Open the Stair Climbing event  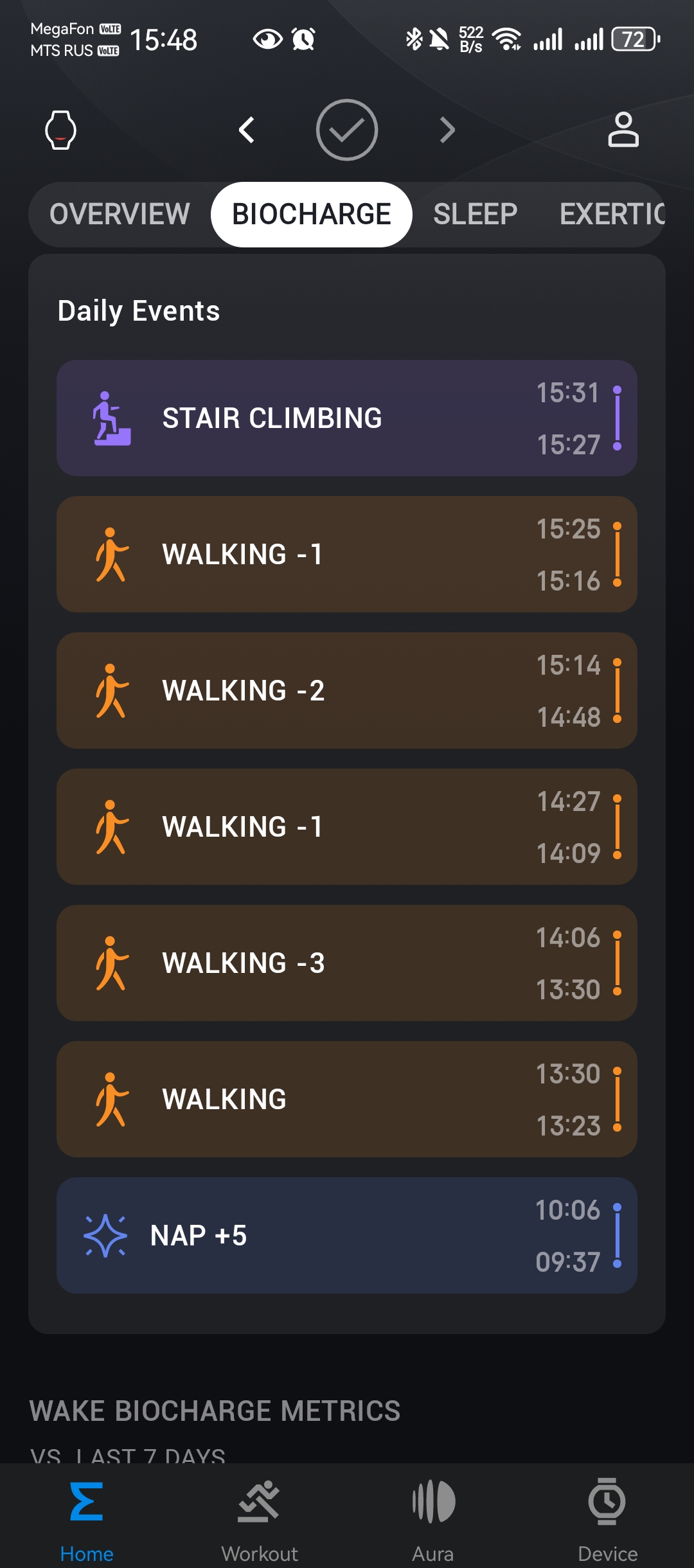click(x=347, y=418)
